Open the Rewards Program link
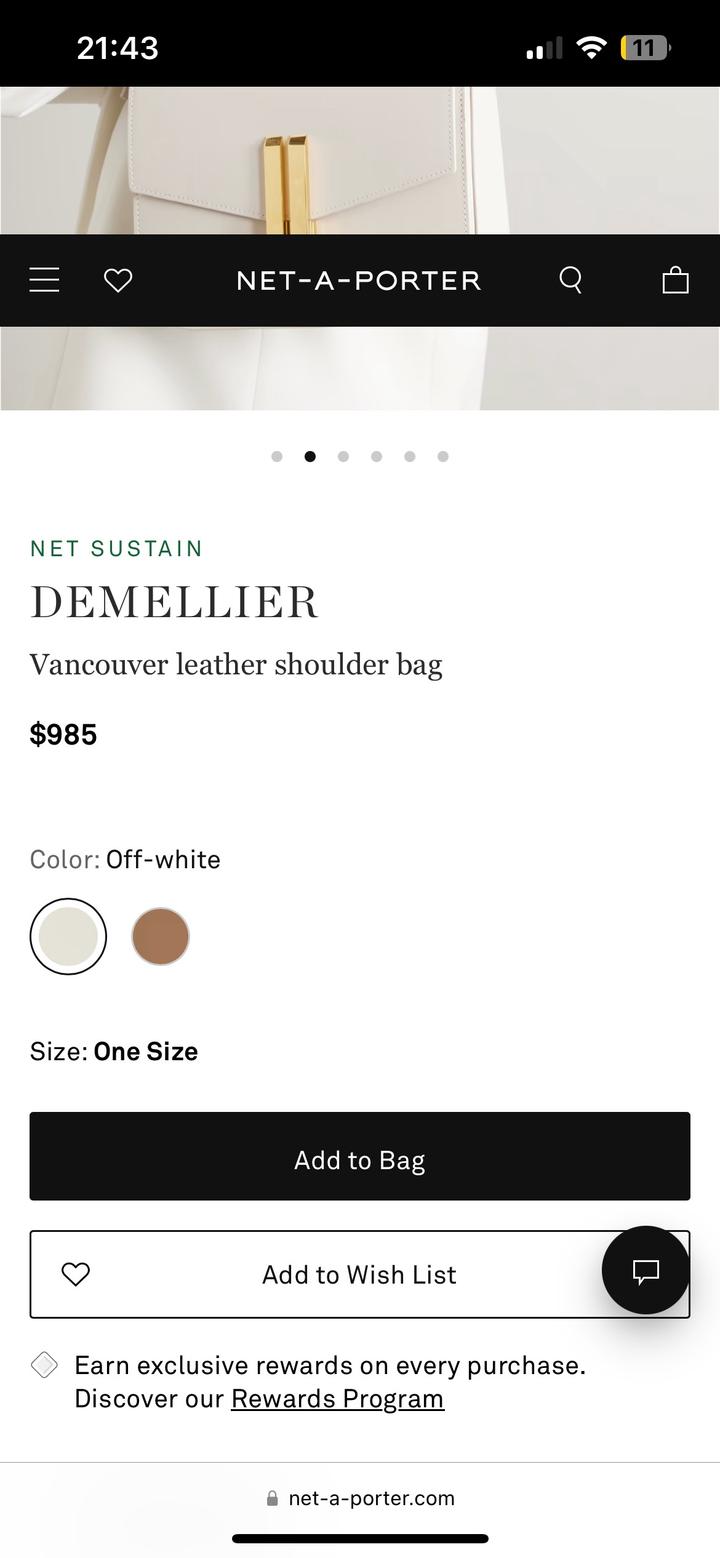720x1558 pixels. point(337,1398)
